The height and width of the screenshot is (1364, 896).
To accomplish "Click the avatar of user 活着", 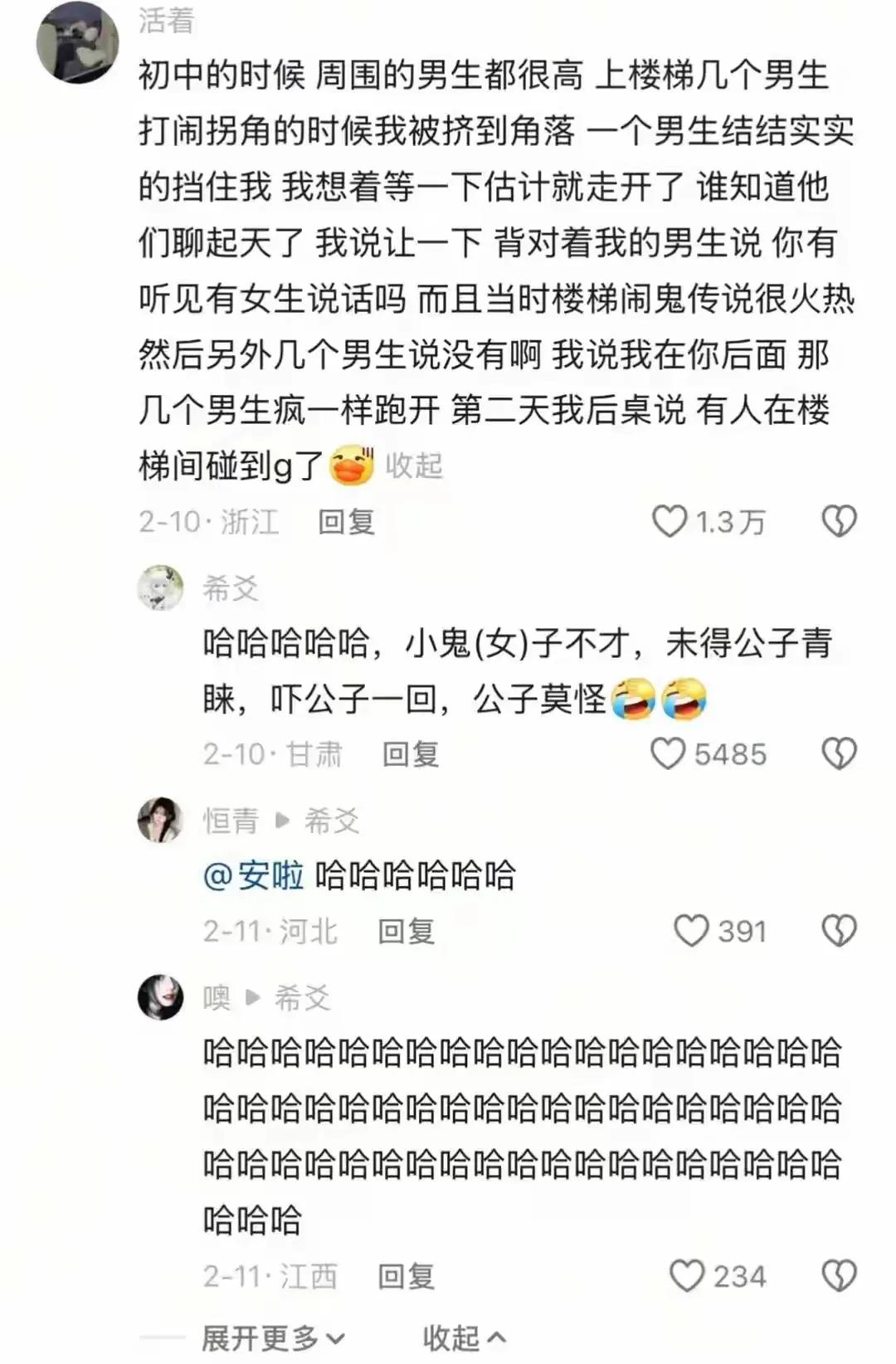I will [x=79, y=35].
